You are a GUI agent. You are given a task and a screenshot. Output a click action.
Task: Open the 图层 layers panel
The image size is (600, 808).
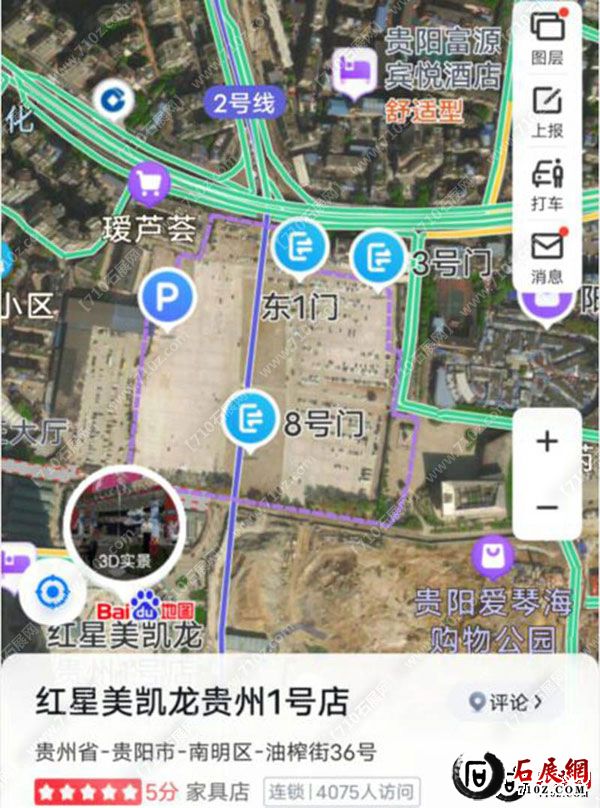coord(547,36)
